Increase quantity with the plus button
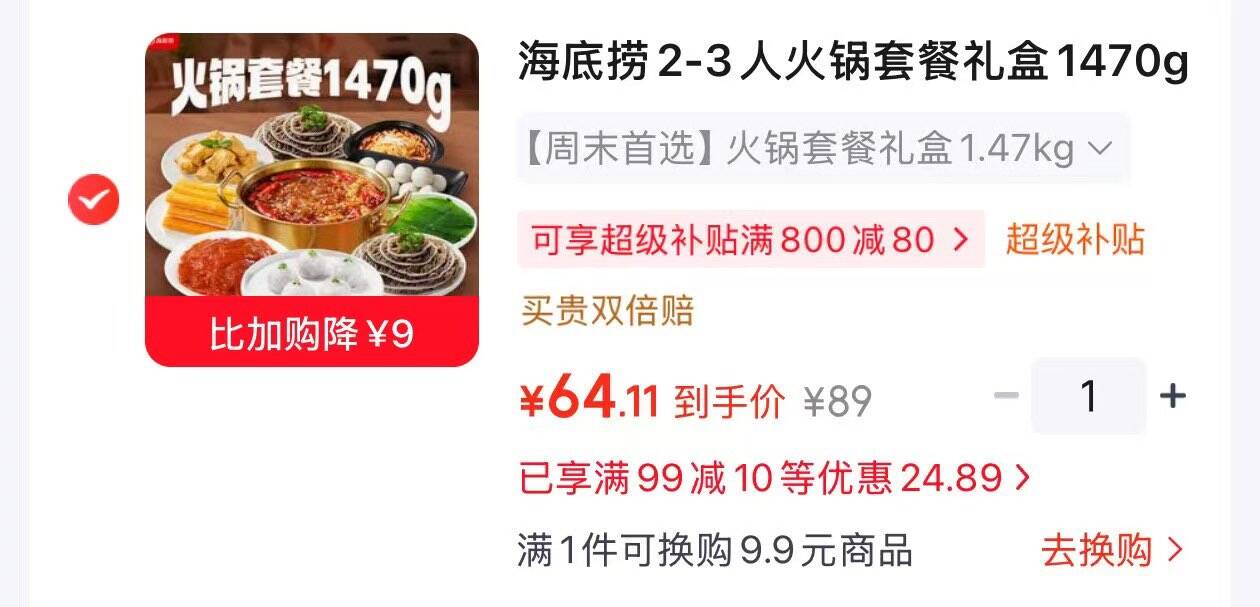The height and width of the screenshot is (607, 1260). [x=1172, y=397]
